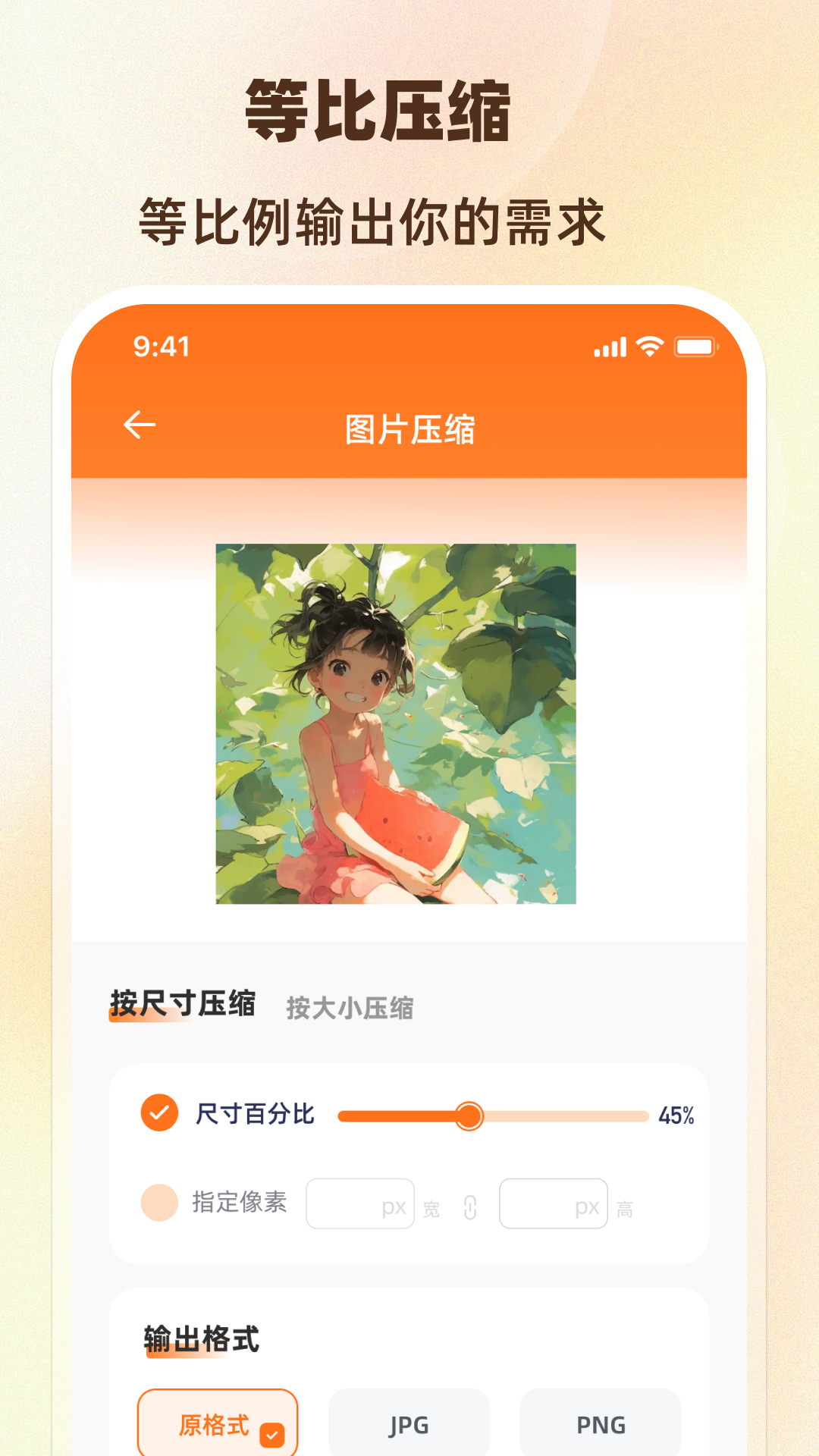819x1456 pixels.
Task: Click the height px input field
Action: pos(554,1204)
